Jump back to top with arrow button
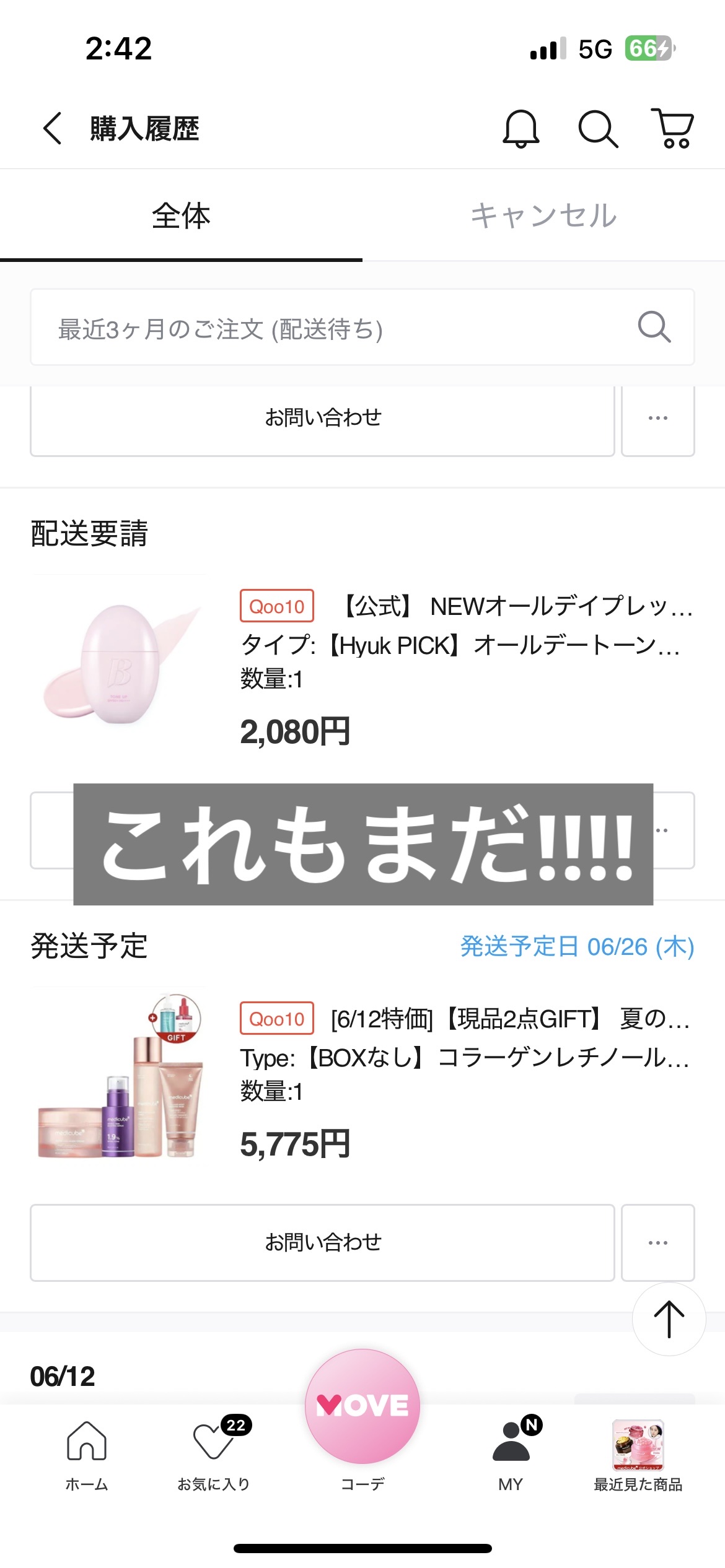 (669, 1319)
